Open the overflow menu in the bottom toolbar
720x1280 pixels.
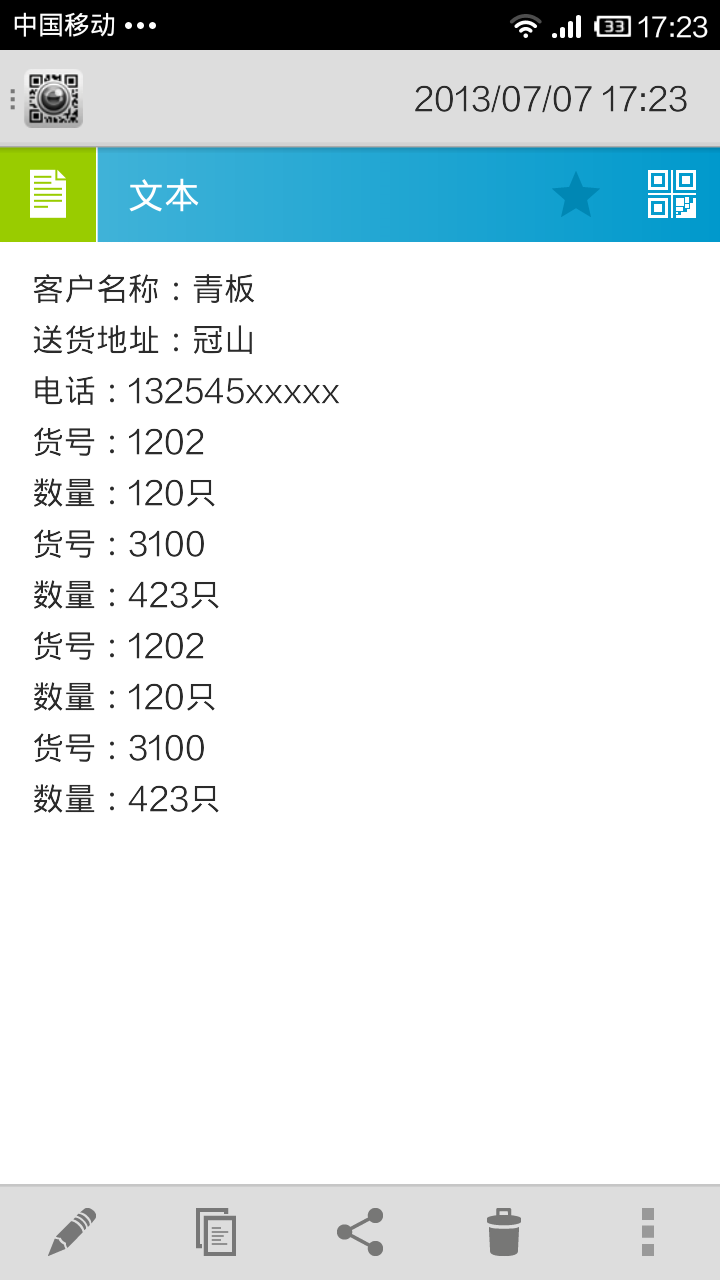[x=647, y=1232]
